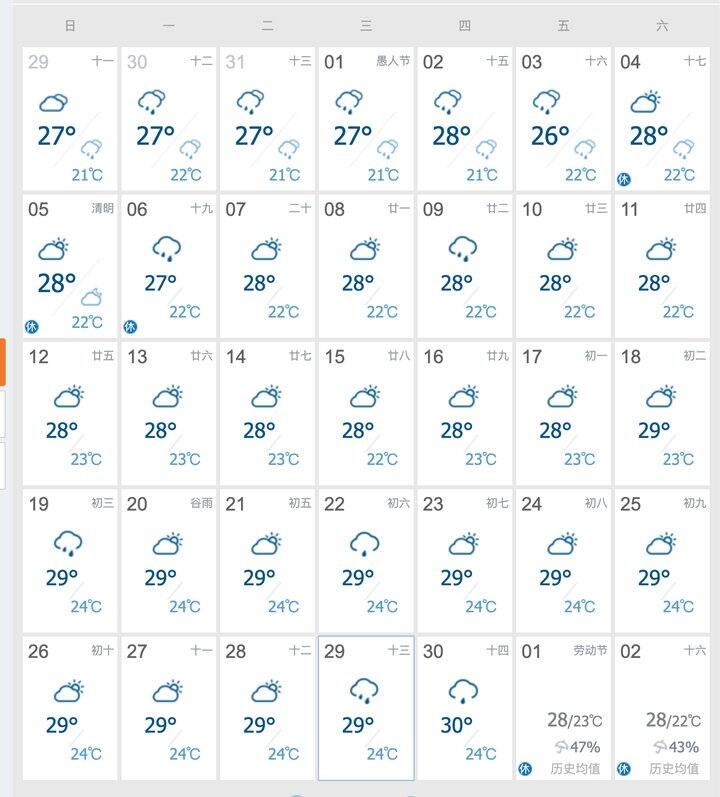Viewport: 720px width, 797px height.
Task: View day 09 marked 廿二
Action: tap(465, 266)
